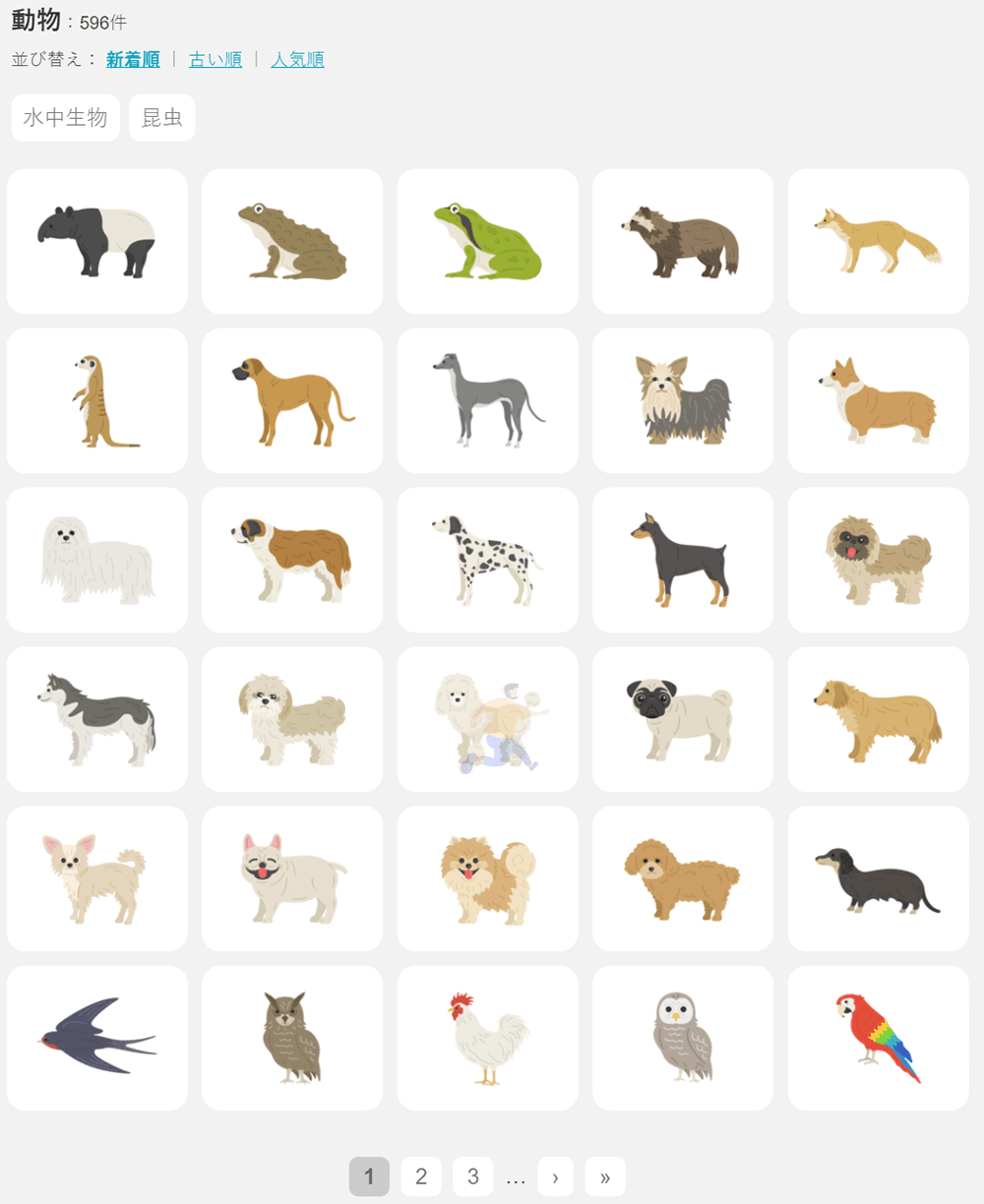Viewport: 984px width, 1204px height.
Task: View the red macaw parrot illustration
Action: tap(878, 1038)
